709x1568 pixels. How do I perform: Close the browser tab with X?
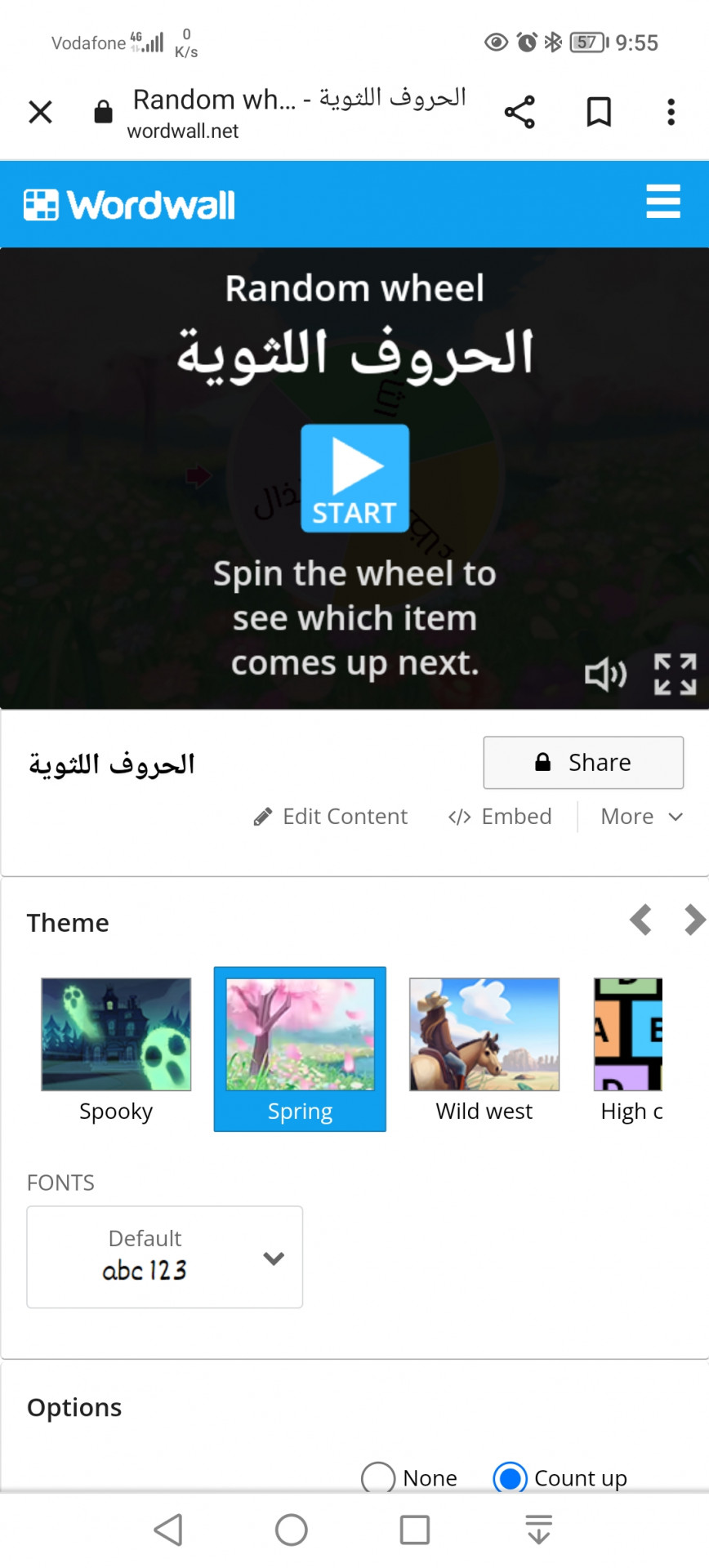(x=40, y=112)
